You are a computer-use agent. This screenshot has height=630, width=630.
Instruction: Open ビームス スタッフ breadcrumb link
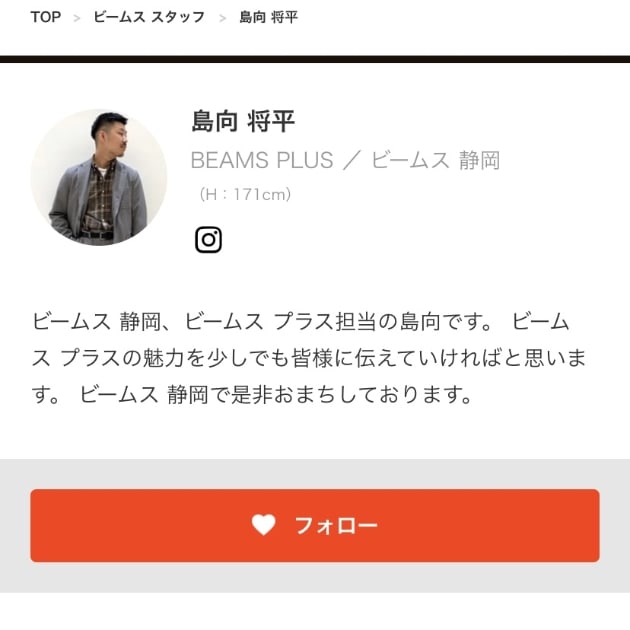(149, 17)
